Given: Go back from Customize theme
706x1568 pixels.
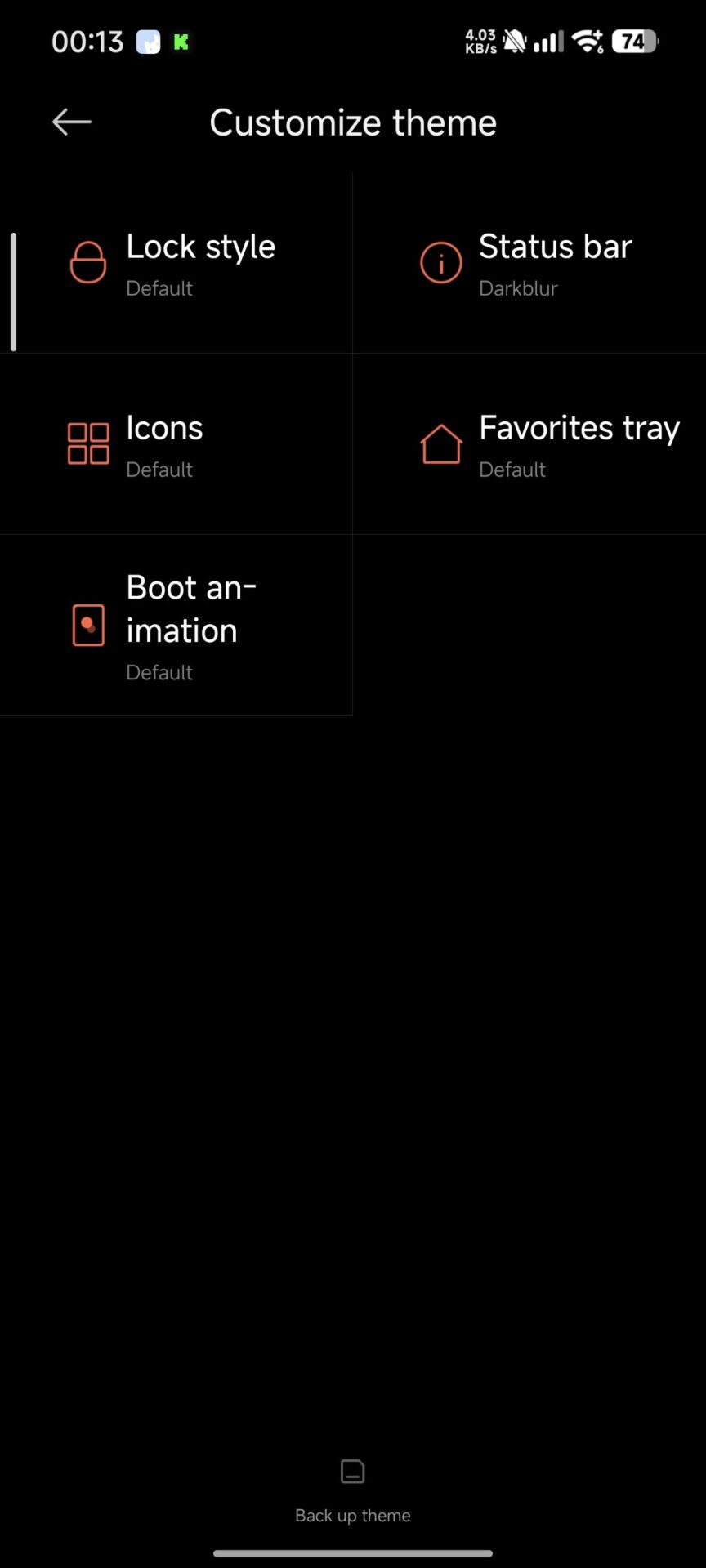Looking at the screenshot, I should [x=72, y=122].
